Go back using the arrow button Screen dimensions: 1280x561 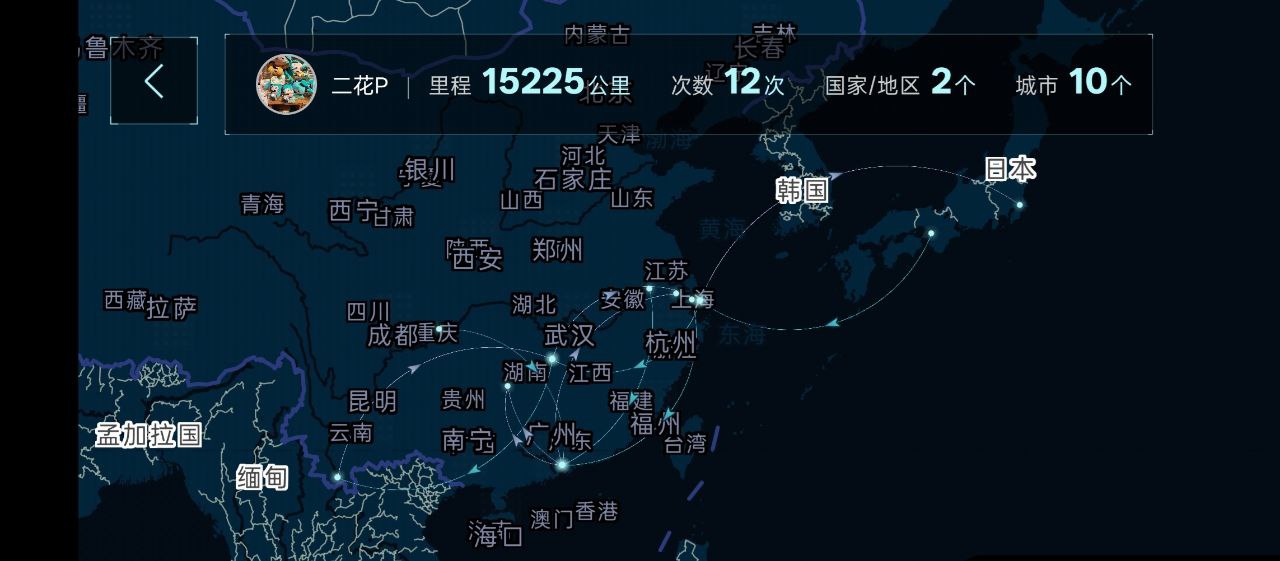click(153, 81)
